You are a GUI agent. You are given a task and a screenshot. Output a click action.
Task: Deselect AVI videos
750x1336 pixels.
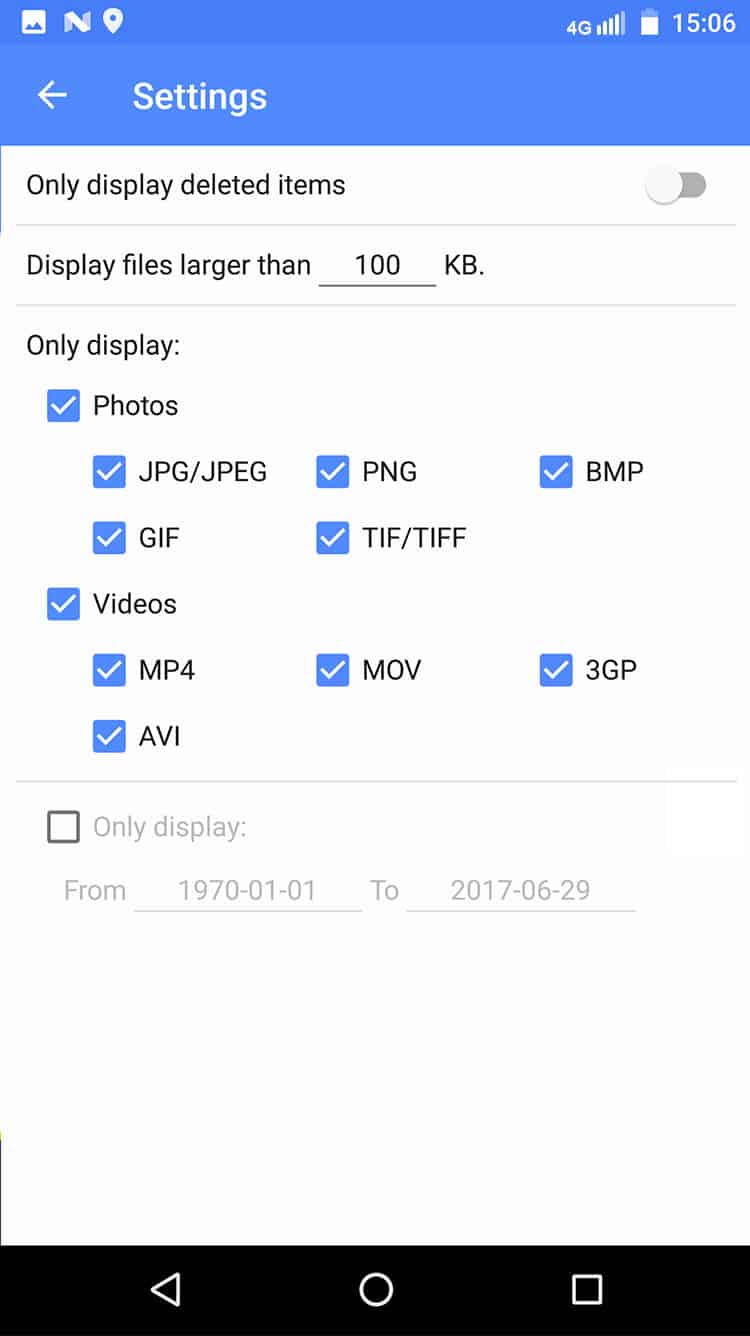(109, 736)
